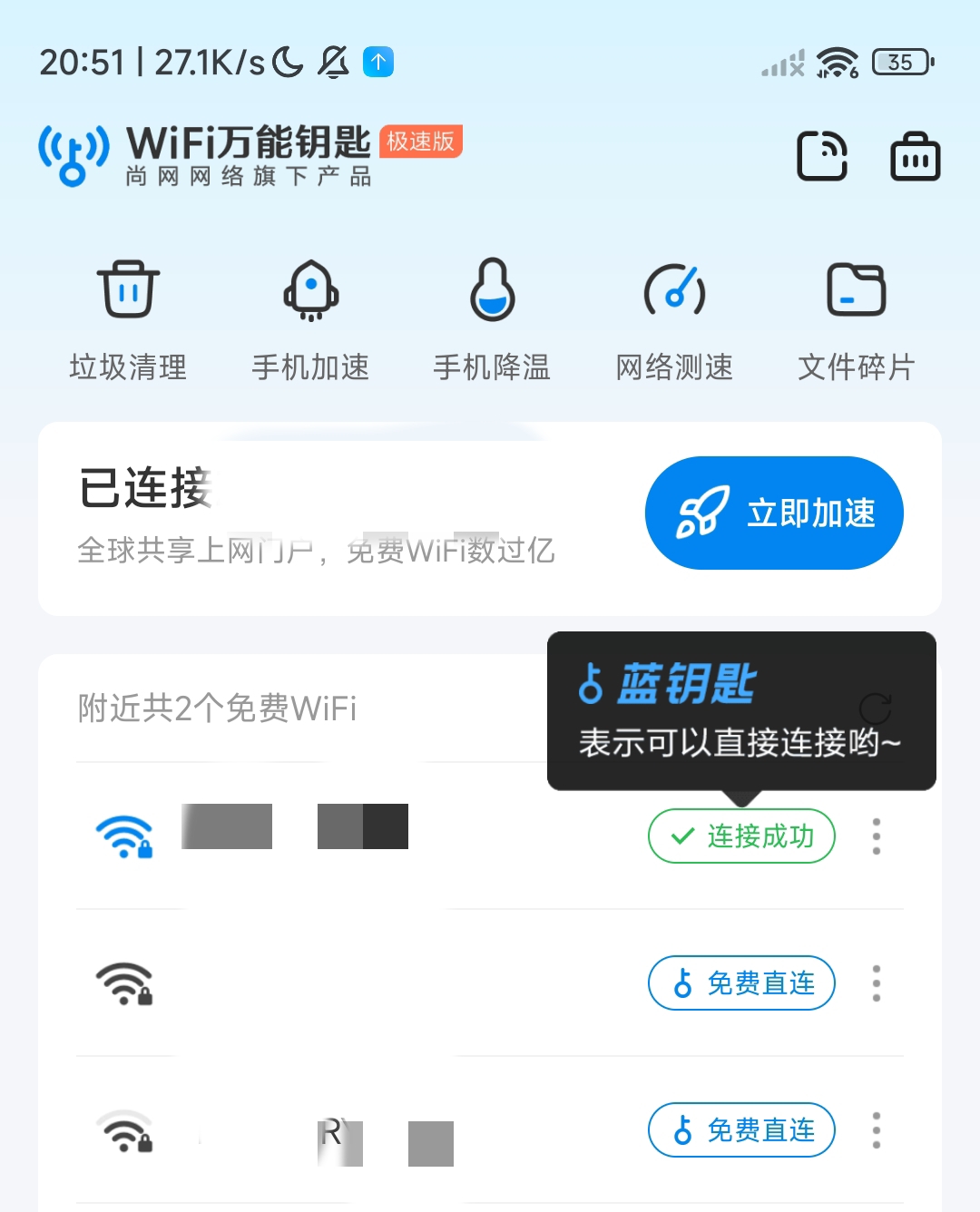This screenshot has width=980, height=1212.
Task: Open options menu for connected WiFi
Action: [876, 836]
